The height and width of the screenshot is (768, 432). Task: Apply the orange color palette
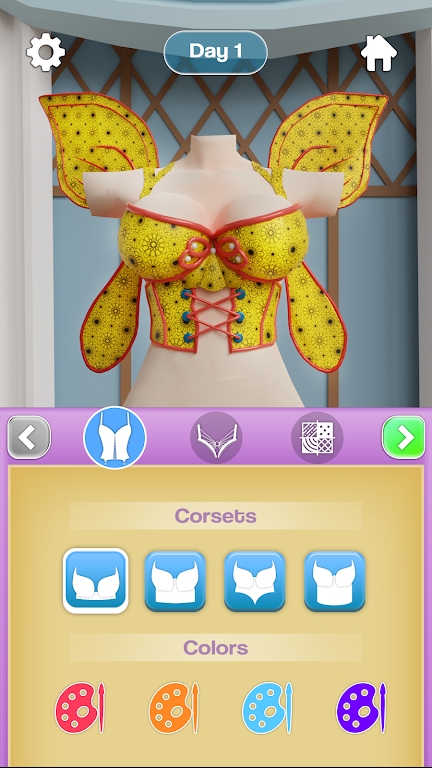click(x=174, y=707)
